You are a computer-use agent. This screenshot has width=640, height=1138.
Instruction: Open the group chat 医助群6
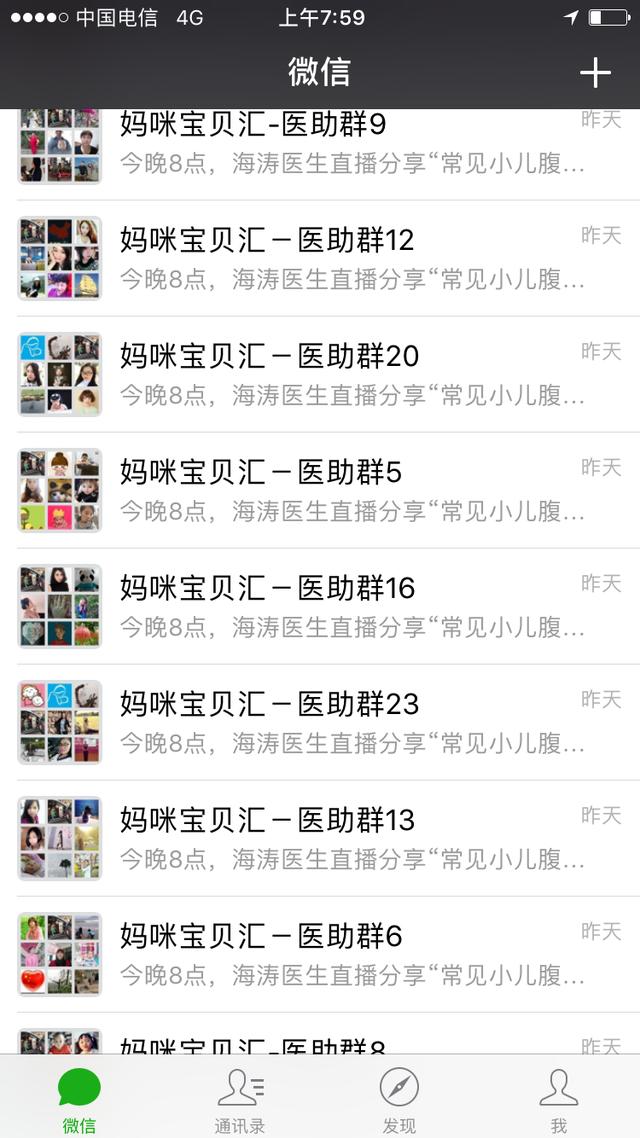point(330,954)
